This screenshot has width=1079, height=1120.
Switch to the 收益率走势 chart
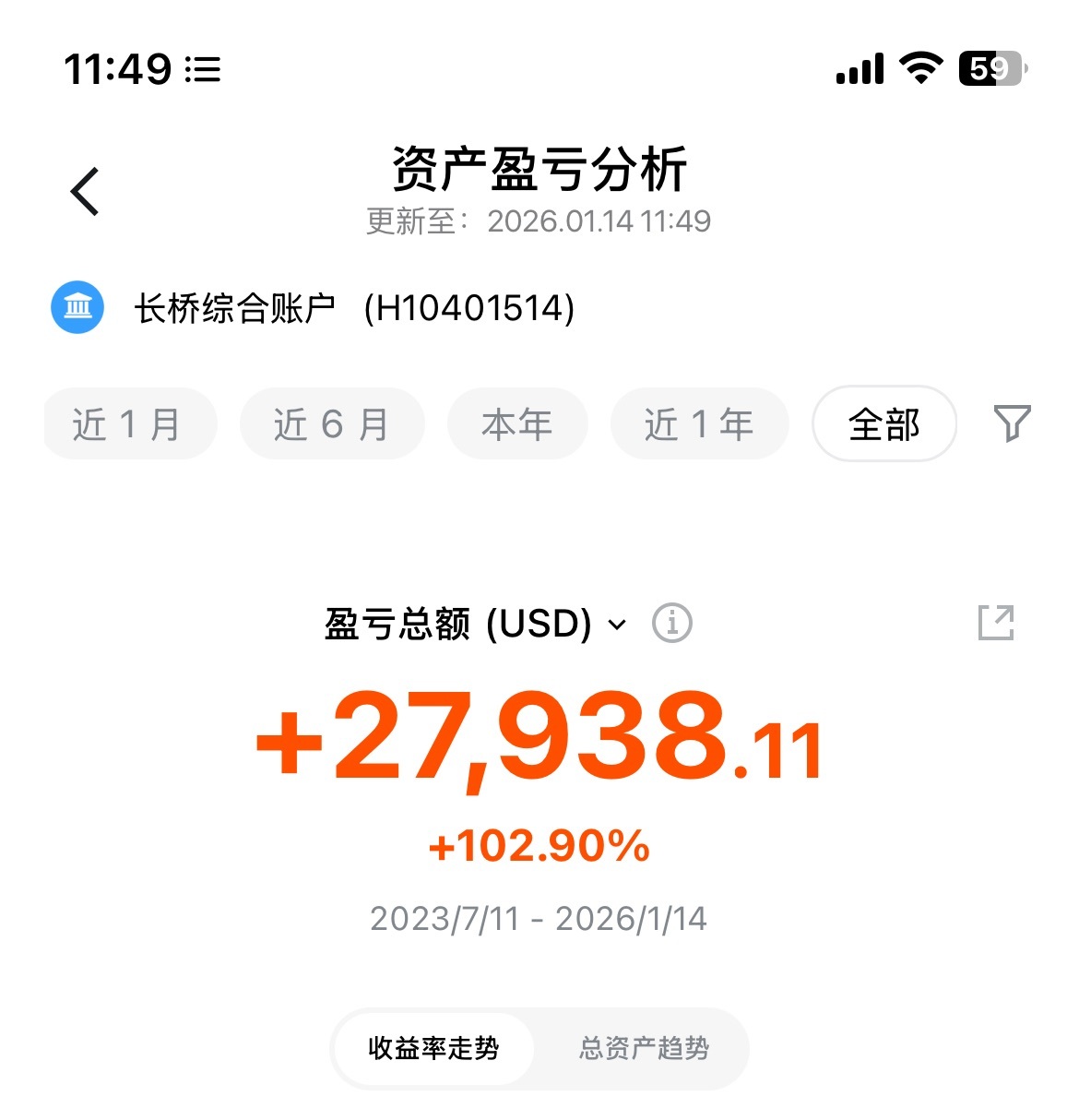[x=433, y=1048]
